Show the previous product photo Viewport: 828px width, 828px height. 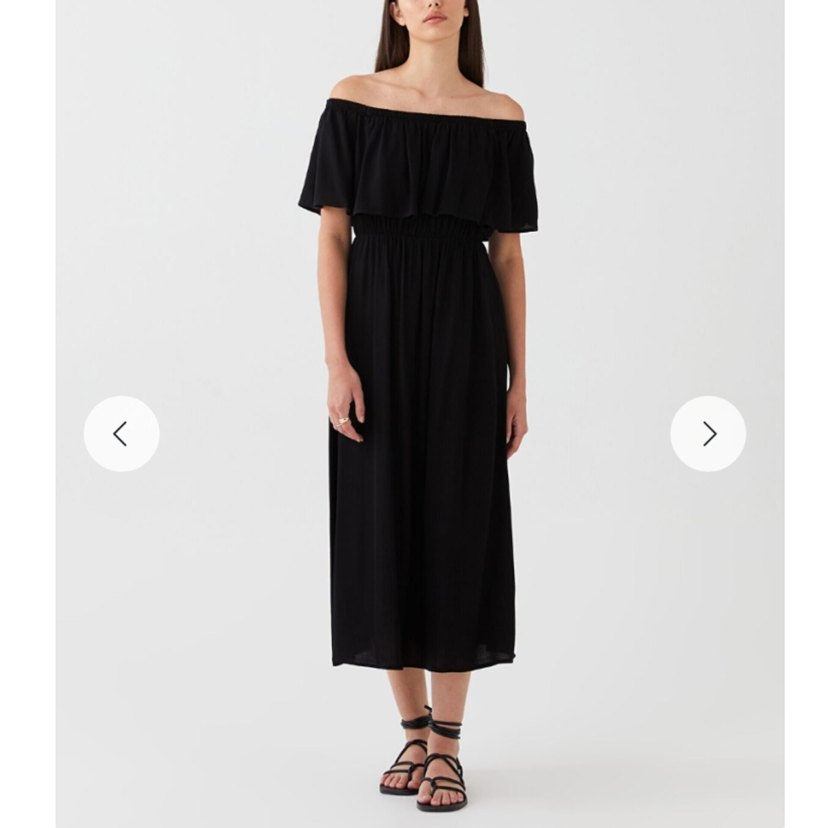point(121,433)
